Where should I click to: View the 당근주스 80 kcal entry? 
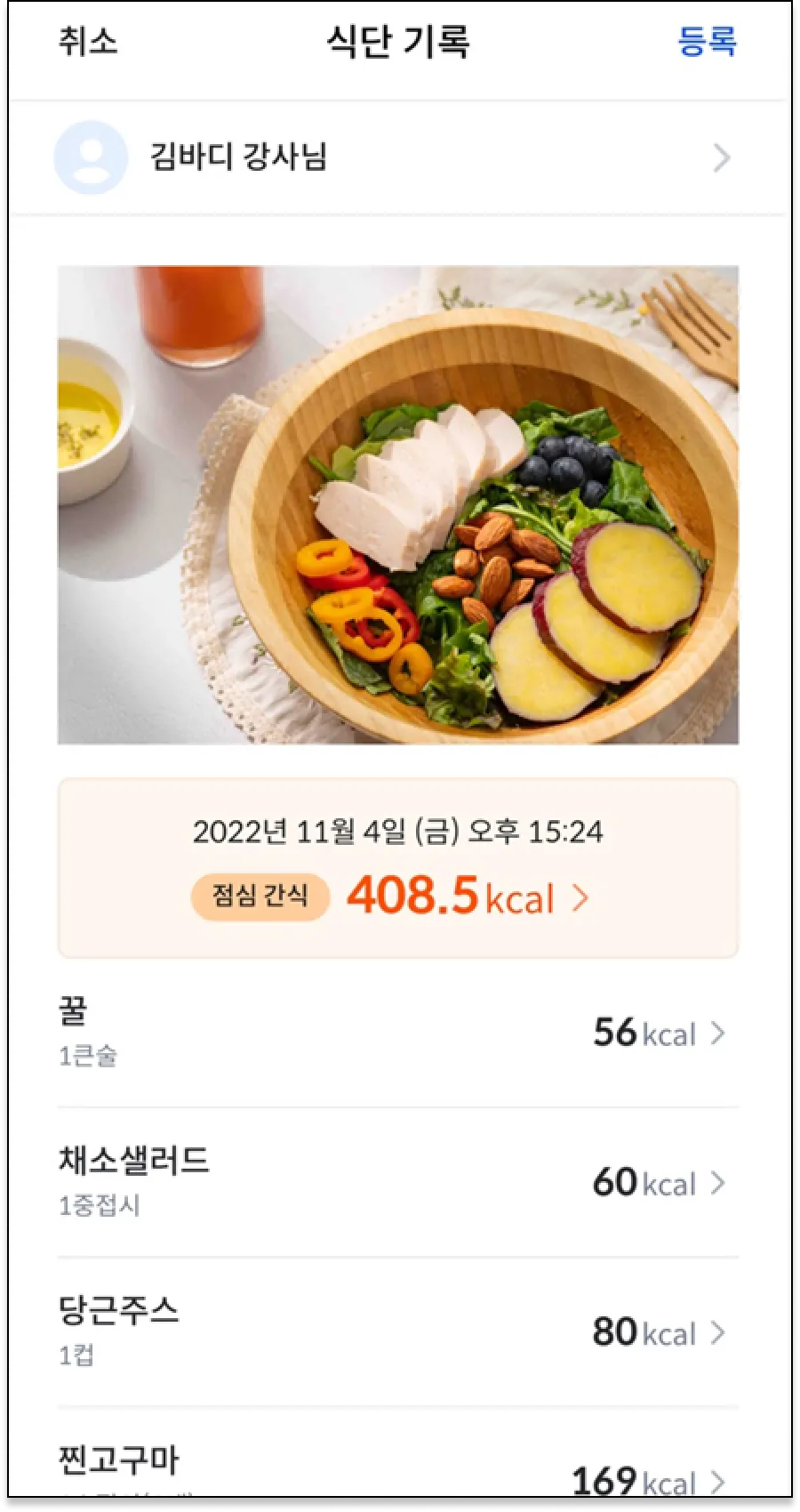point(397,1332)
